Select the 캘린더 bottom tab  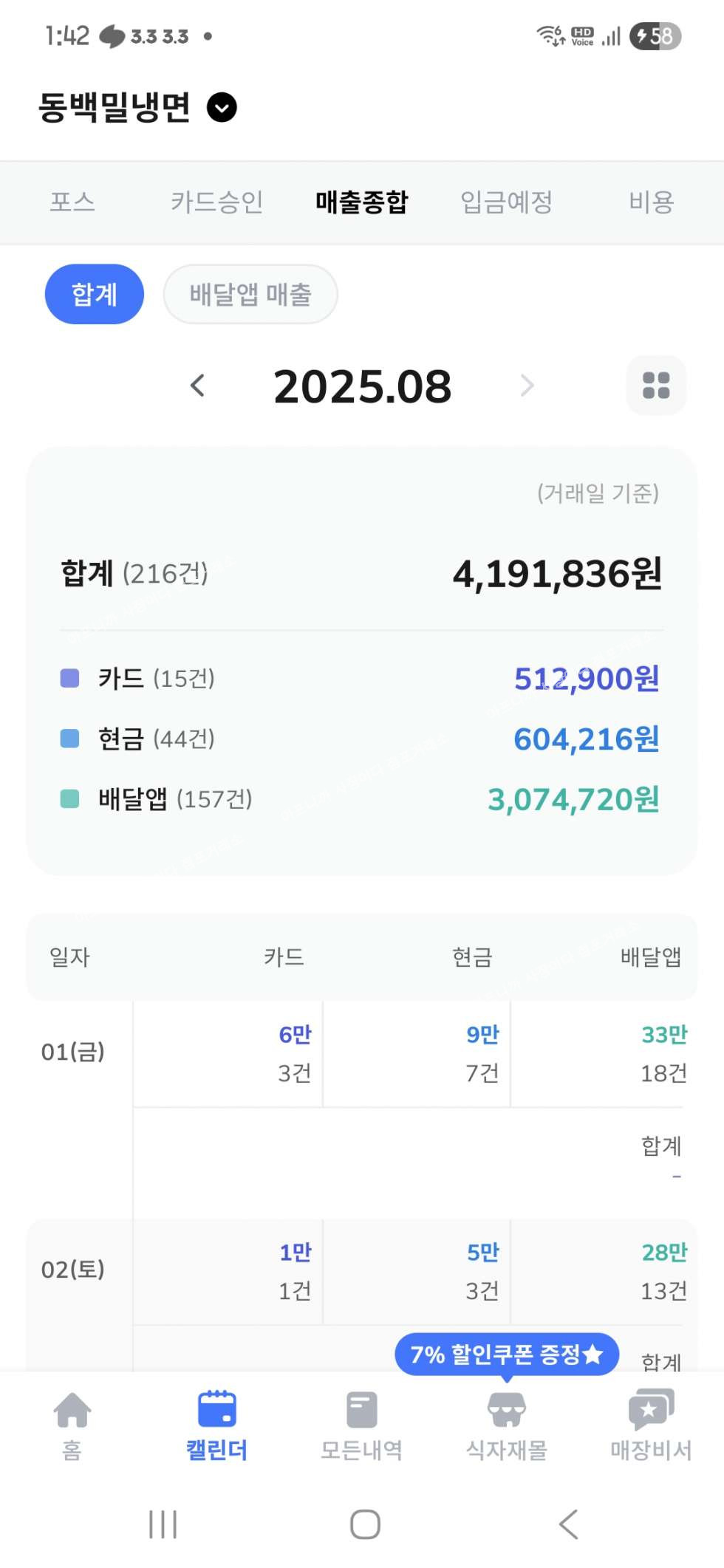pyautogui.click(x=216, y=1425)
